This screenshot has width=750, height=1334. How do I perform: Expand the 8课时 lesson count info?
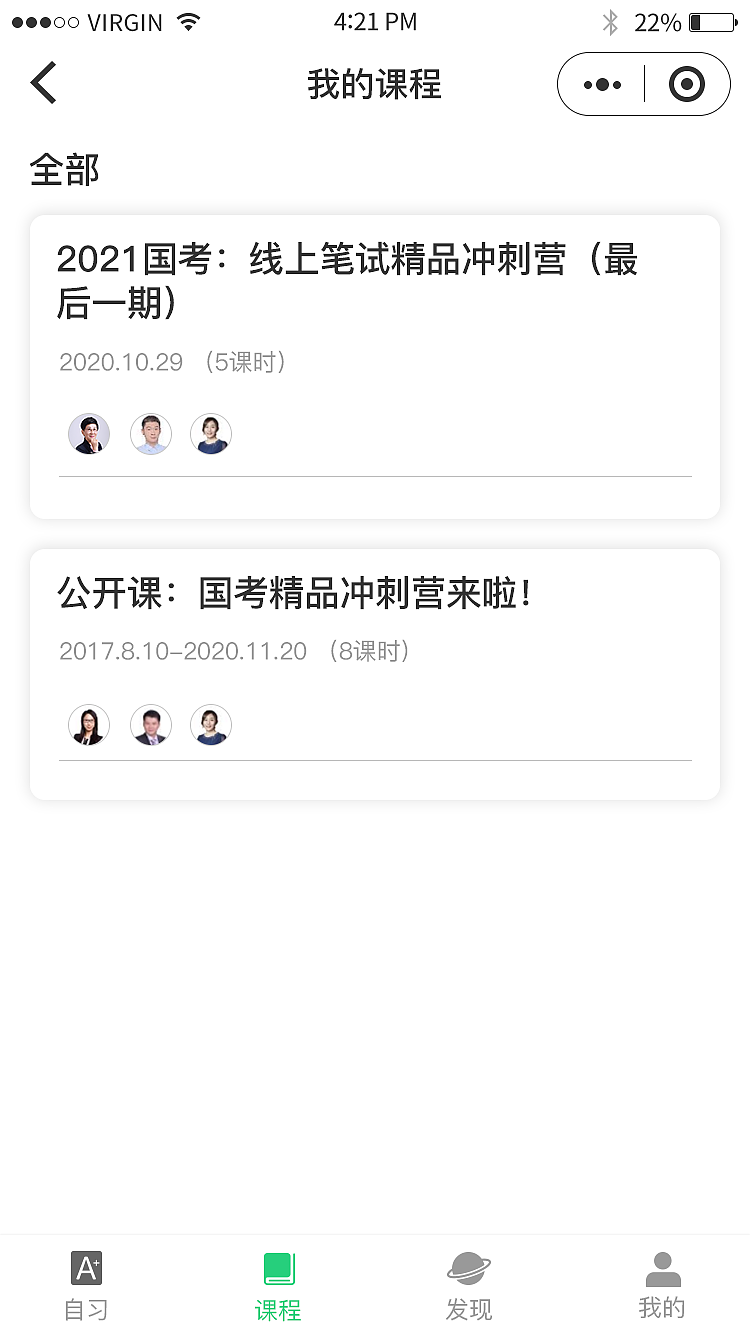[371, 650]
